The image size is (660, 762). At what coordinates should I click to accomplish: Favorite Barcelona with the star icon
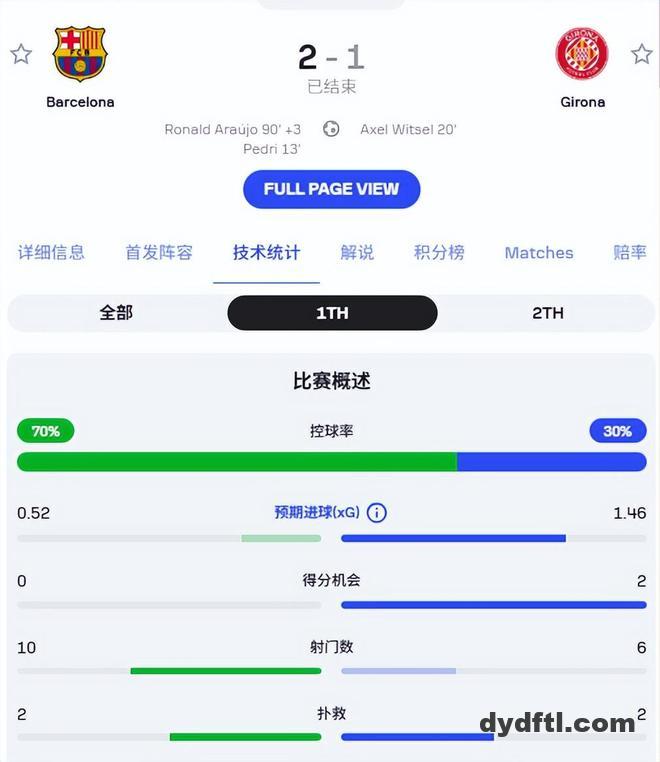(21, 54)
